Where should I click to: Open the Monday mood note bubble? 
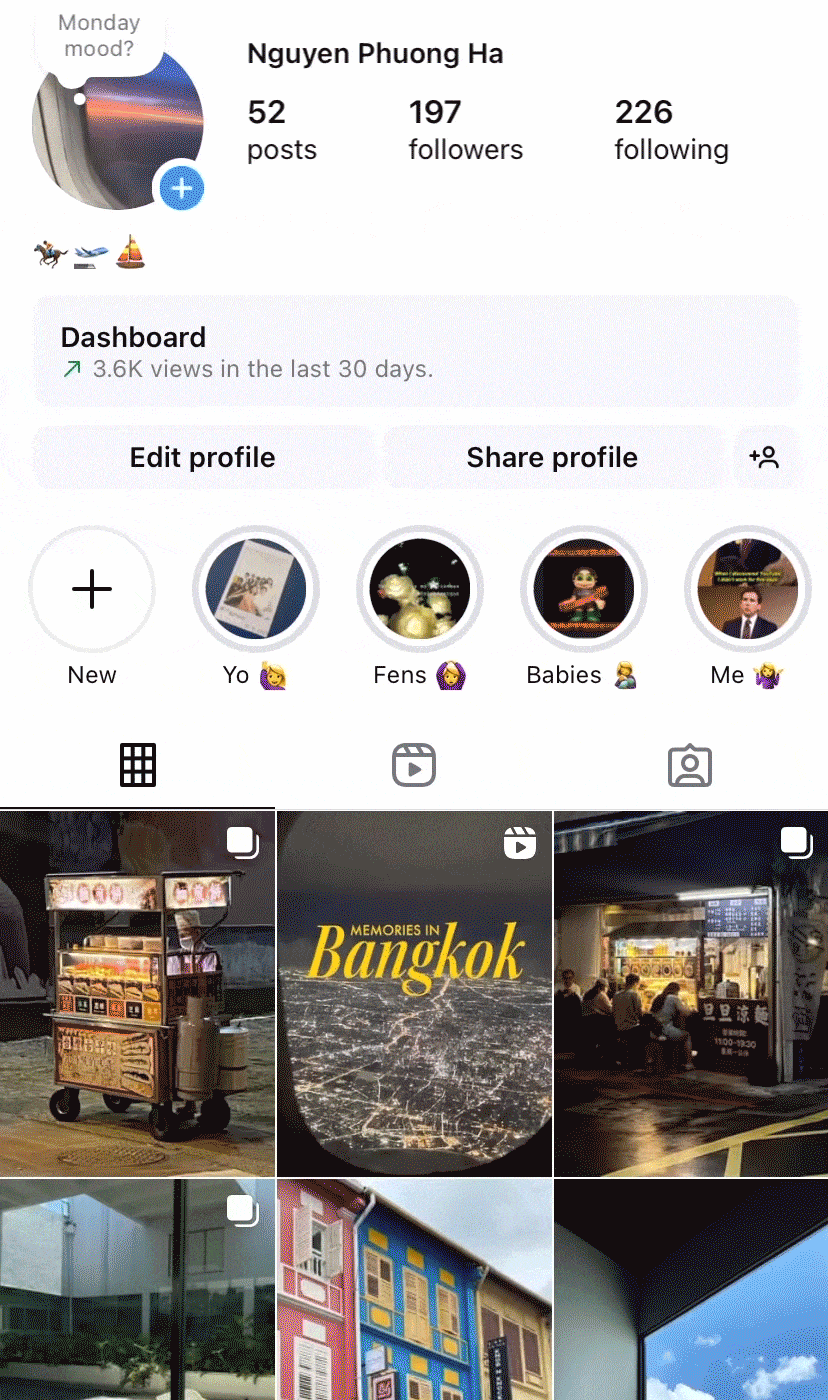click(99, 37)
